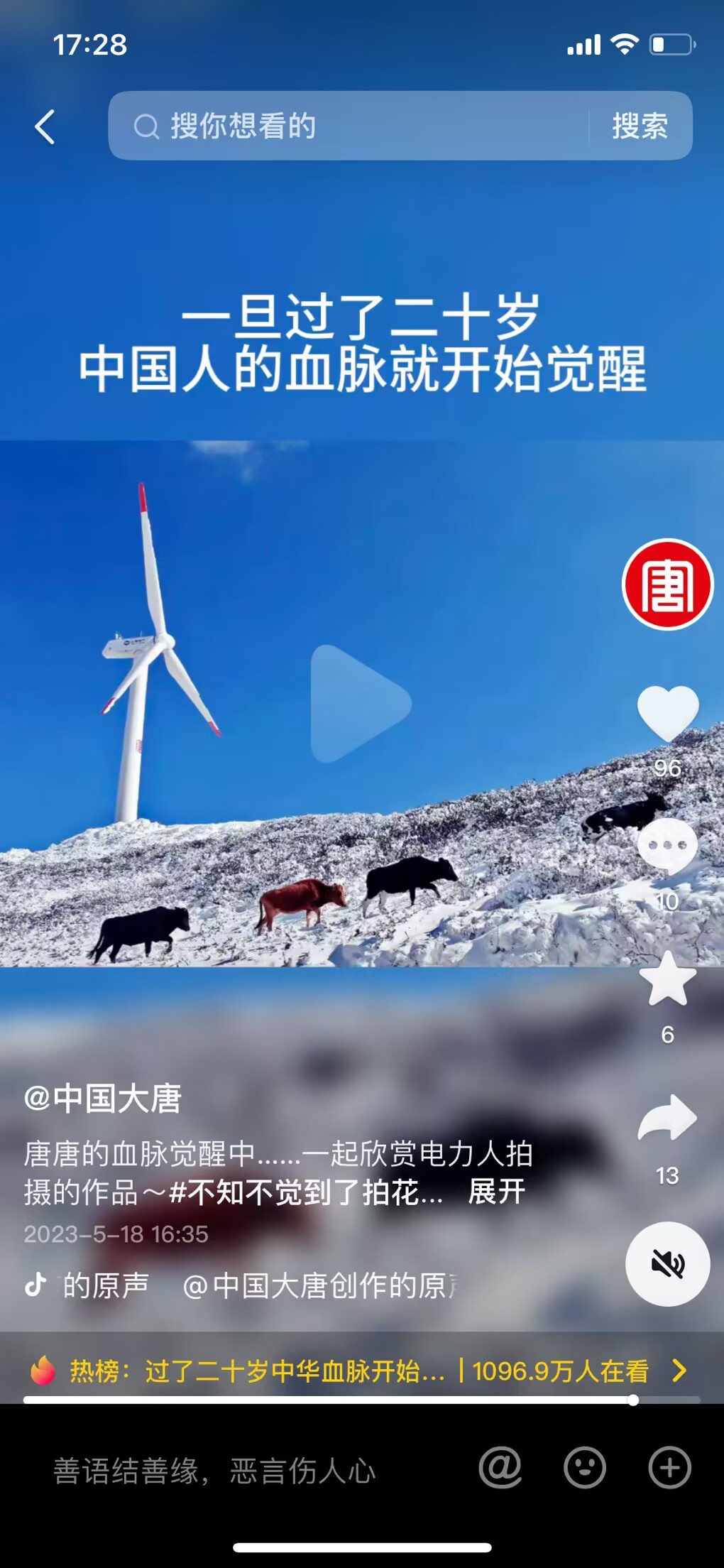Screen dimensions: 724x1568
Task: Like this video with the heart
Action: point(667,714)
